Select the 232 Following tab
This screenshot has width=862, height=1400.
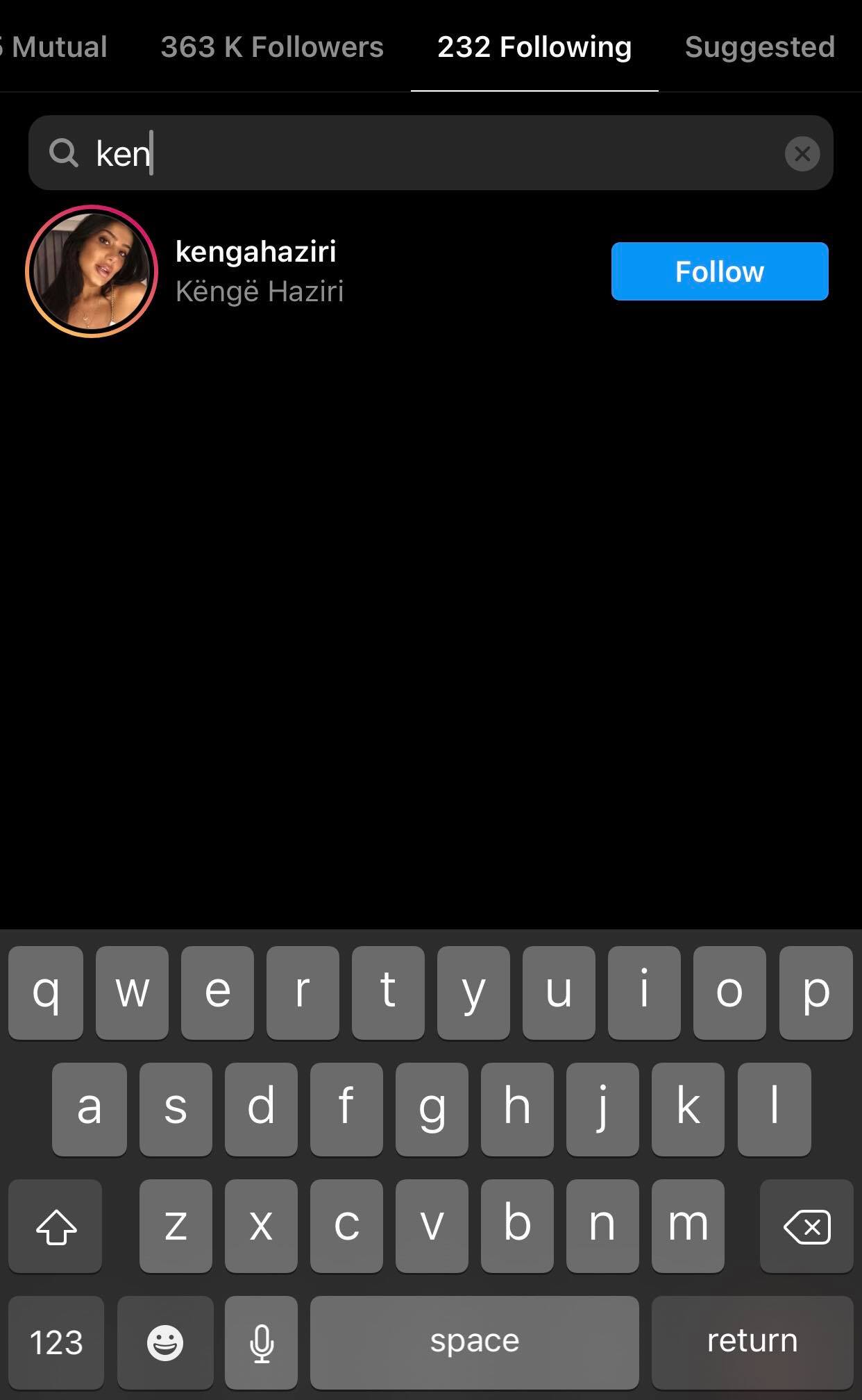tap(534, 47)
